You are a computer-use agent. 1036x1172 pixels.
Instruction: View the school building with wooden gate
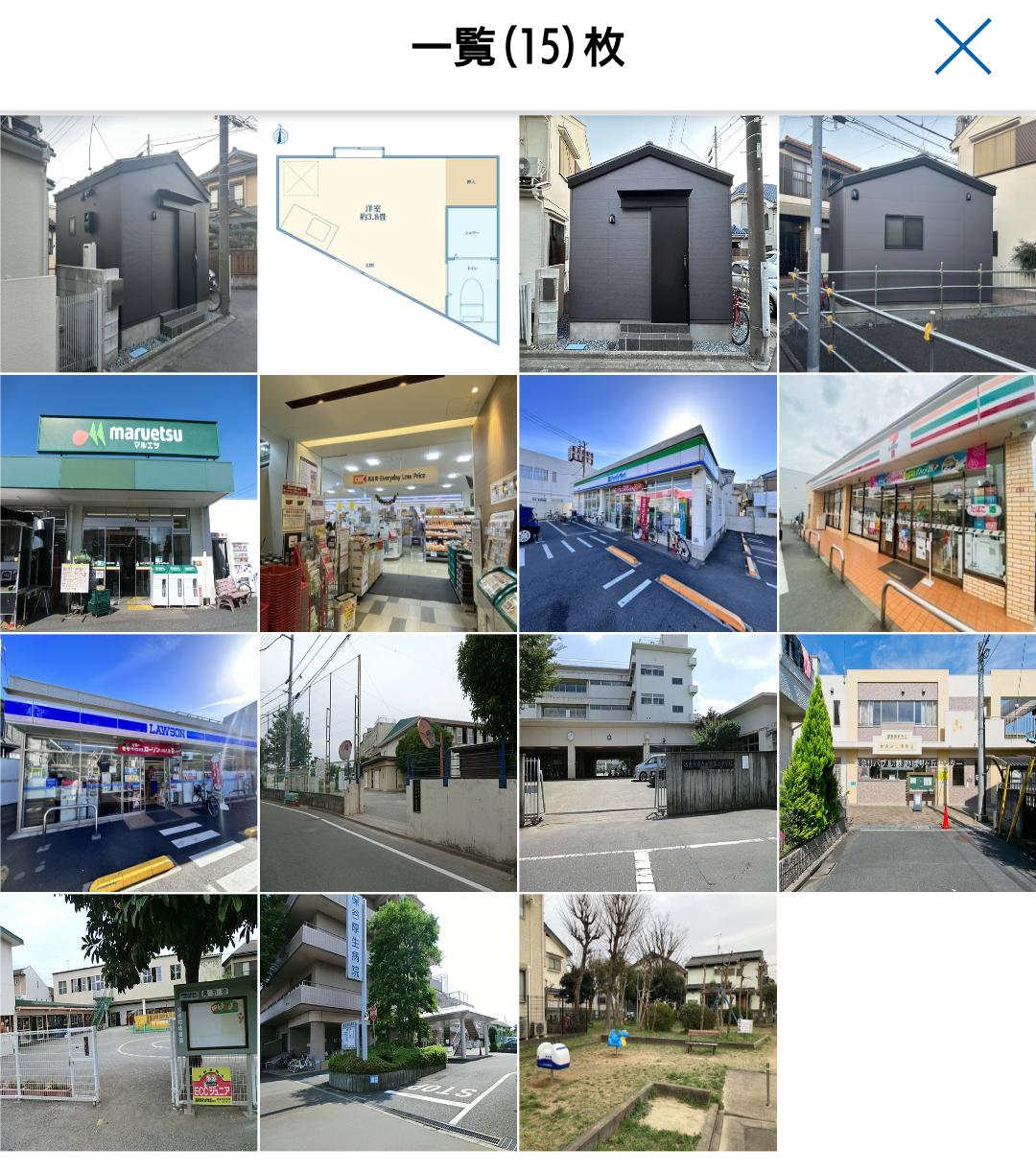click(647, 762)
